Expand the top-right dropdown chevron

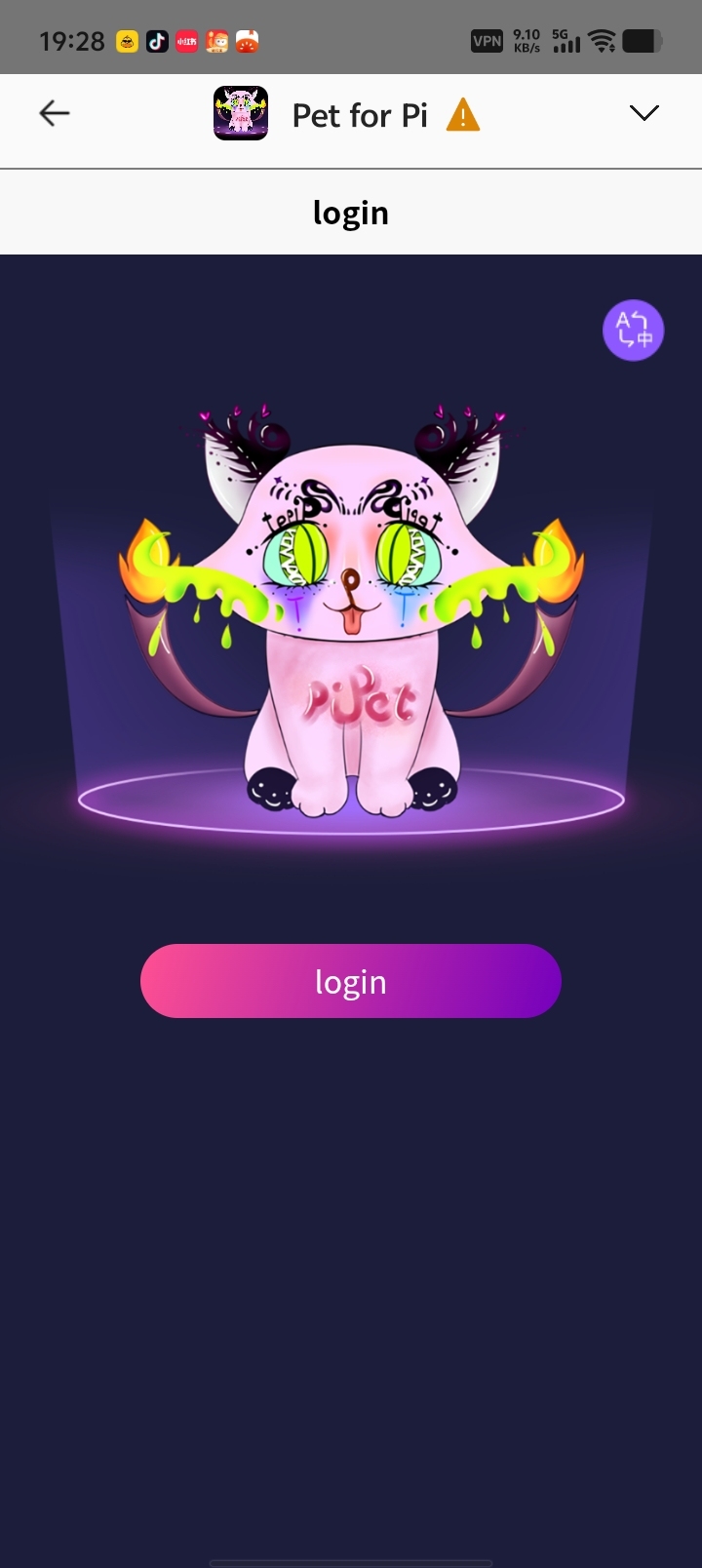[x=643, y=114]
